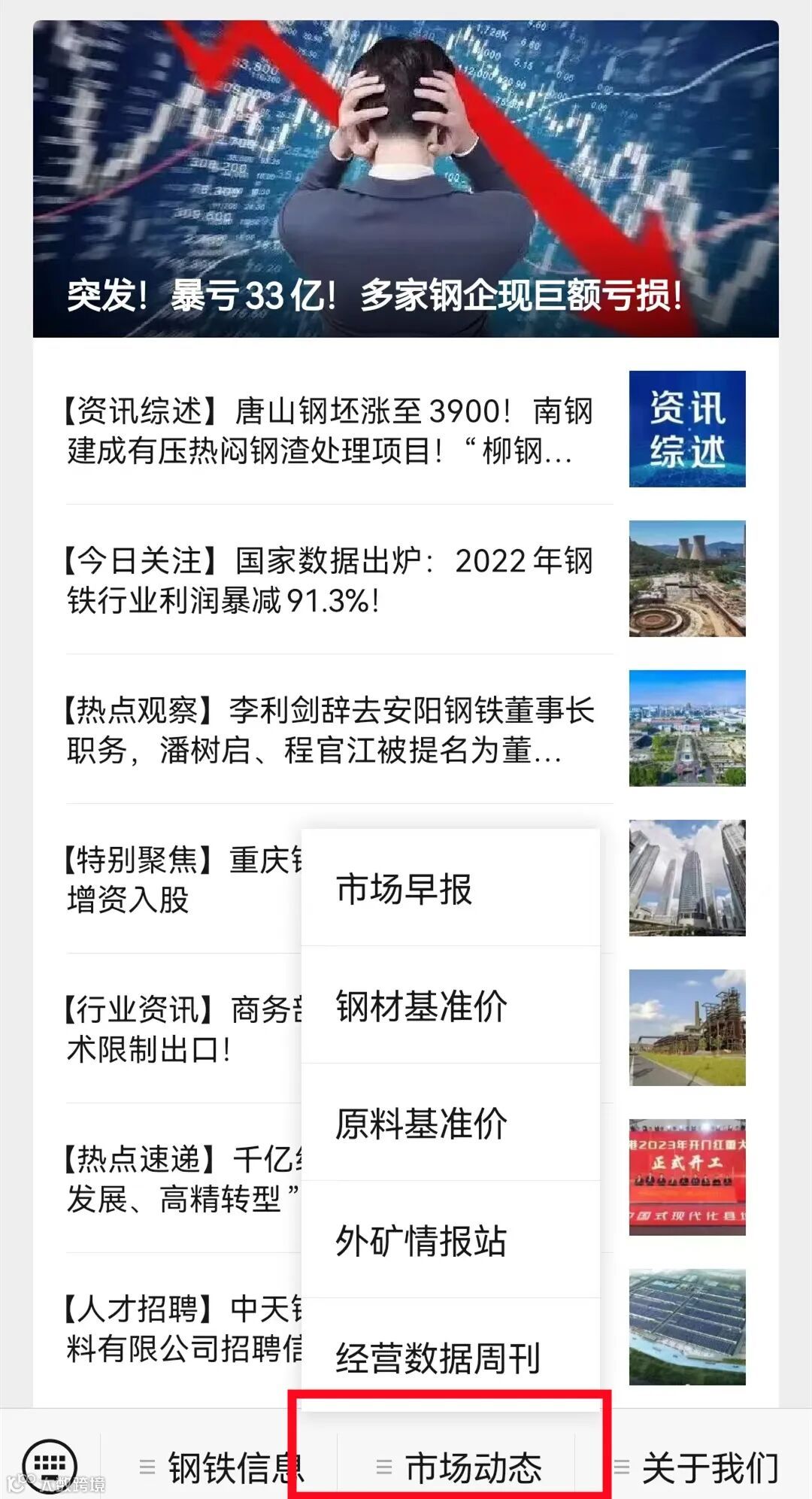Collapse the 市场动态 bottom menu
The image size is (812, 1499).
pos(459,1467)
